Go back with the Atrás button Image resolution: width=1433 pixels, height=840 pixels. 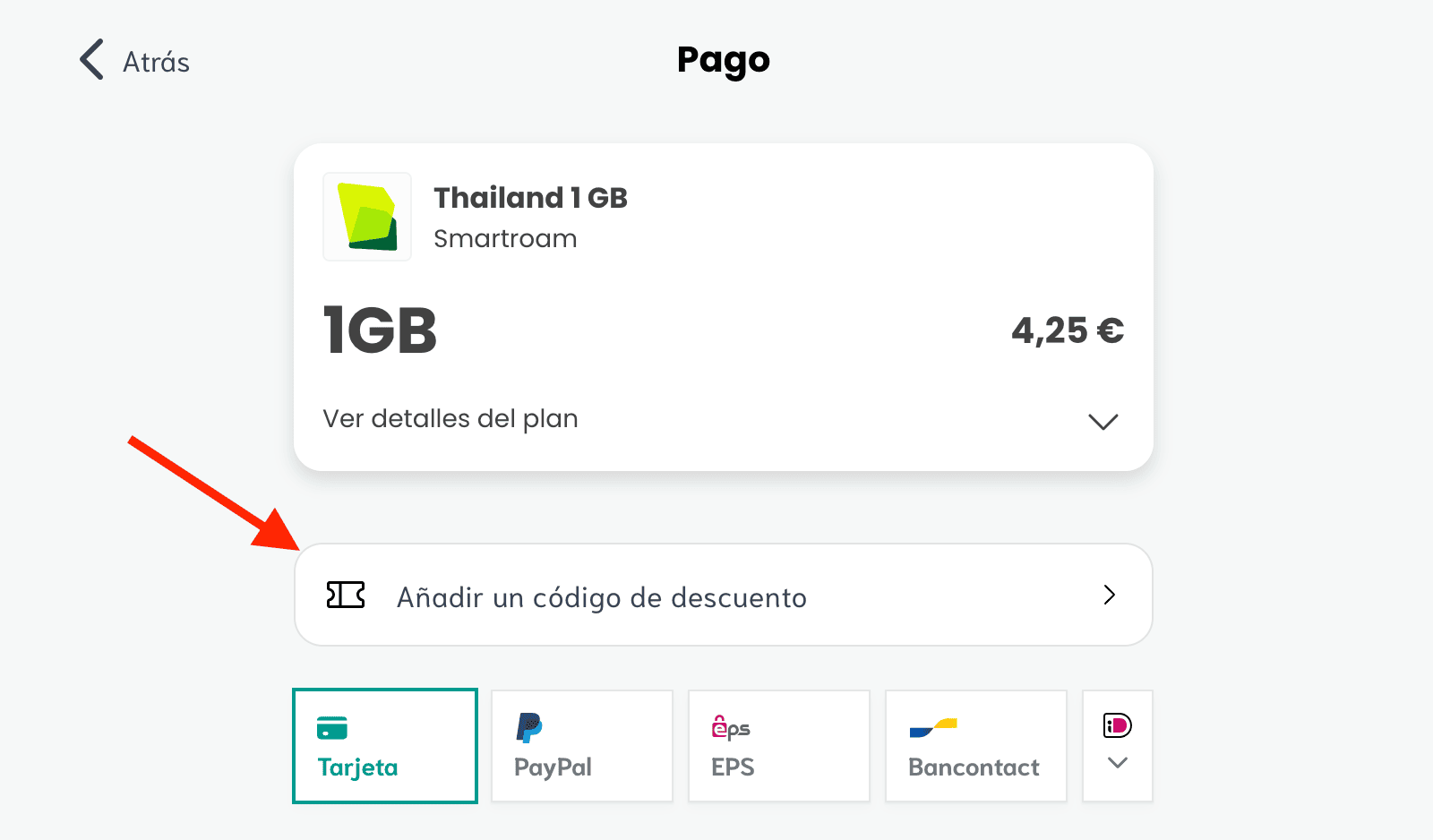135,61
